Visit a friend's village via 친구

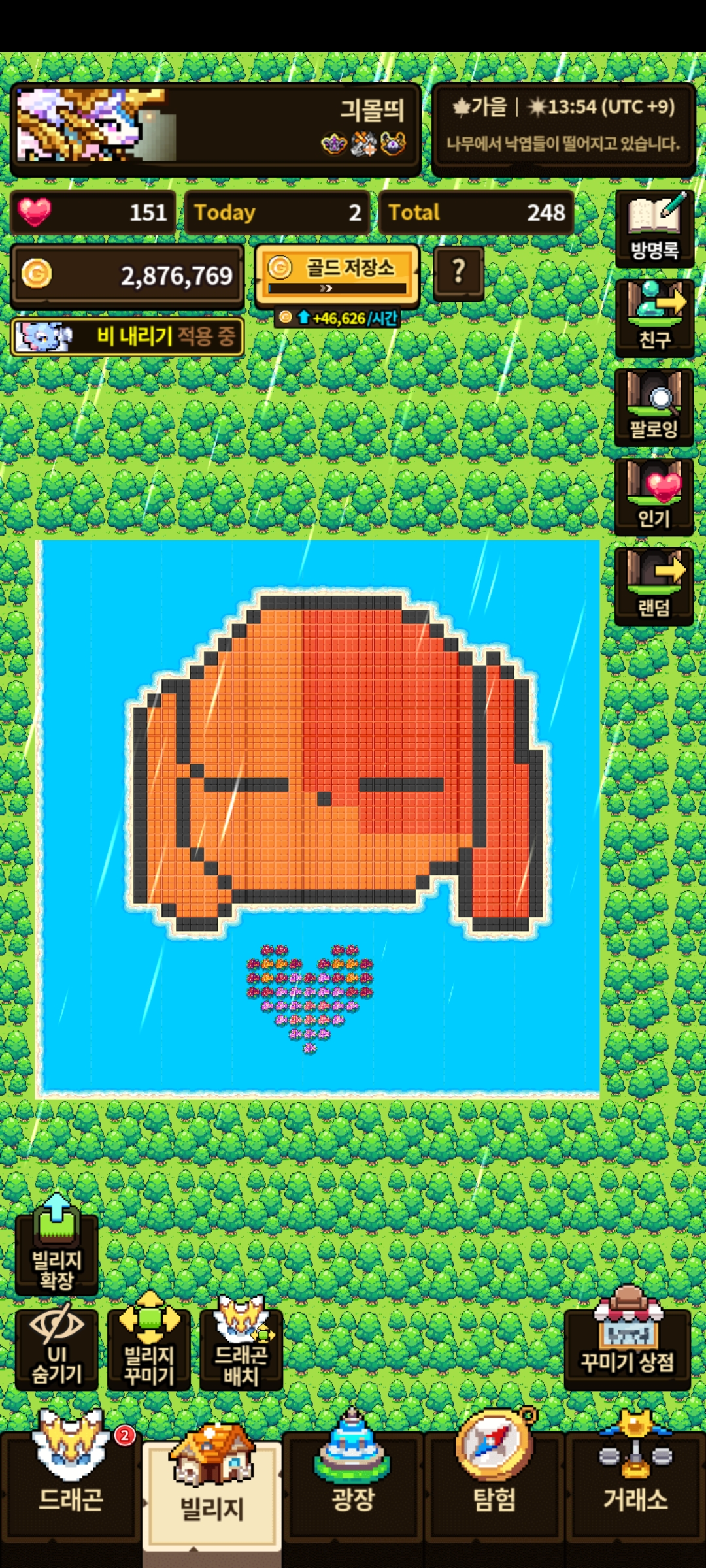(x=654, y=318)
